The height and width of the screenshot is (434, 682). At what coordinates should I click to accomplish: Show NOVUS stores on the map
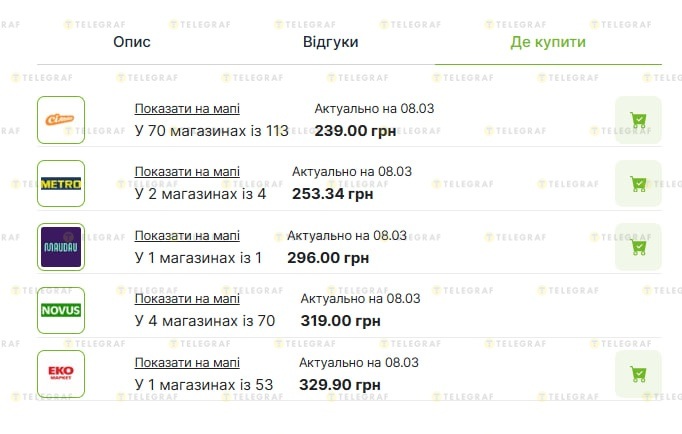pyautogui.click(x=187, y=299)
